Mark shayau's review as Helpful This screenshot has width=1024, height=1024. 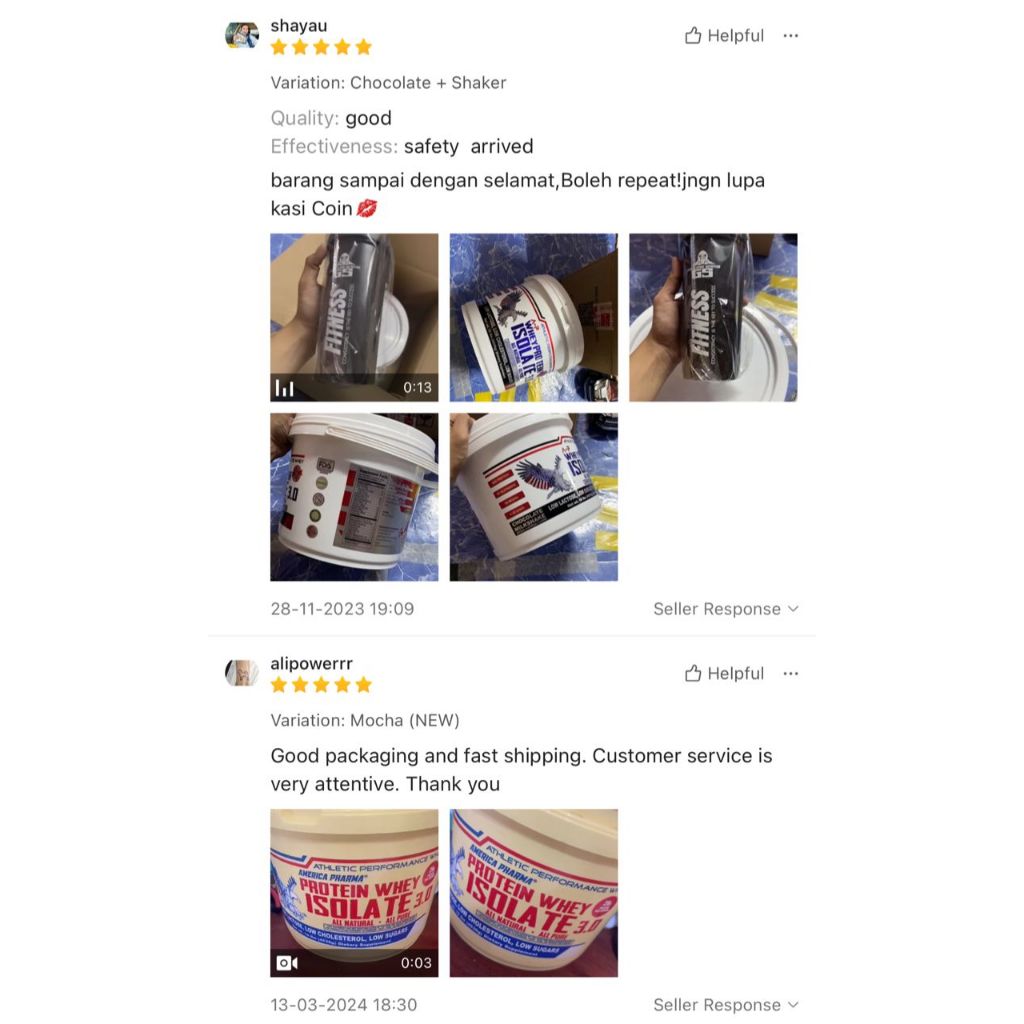pos(724,35)
